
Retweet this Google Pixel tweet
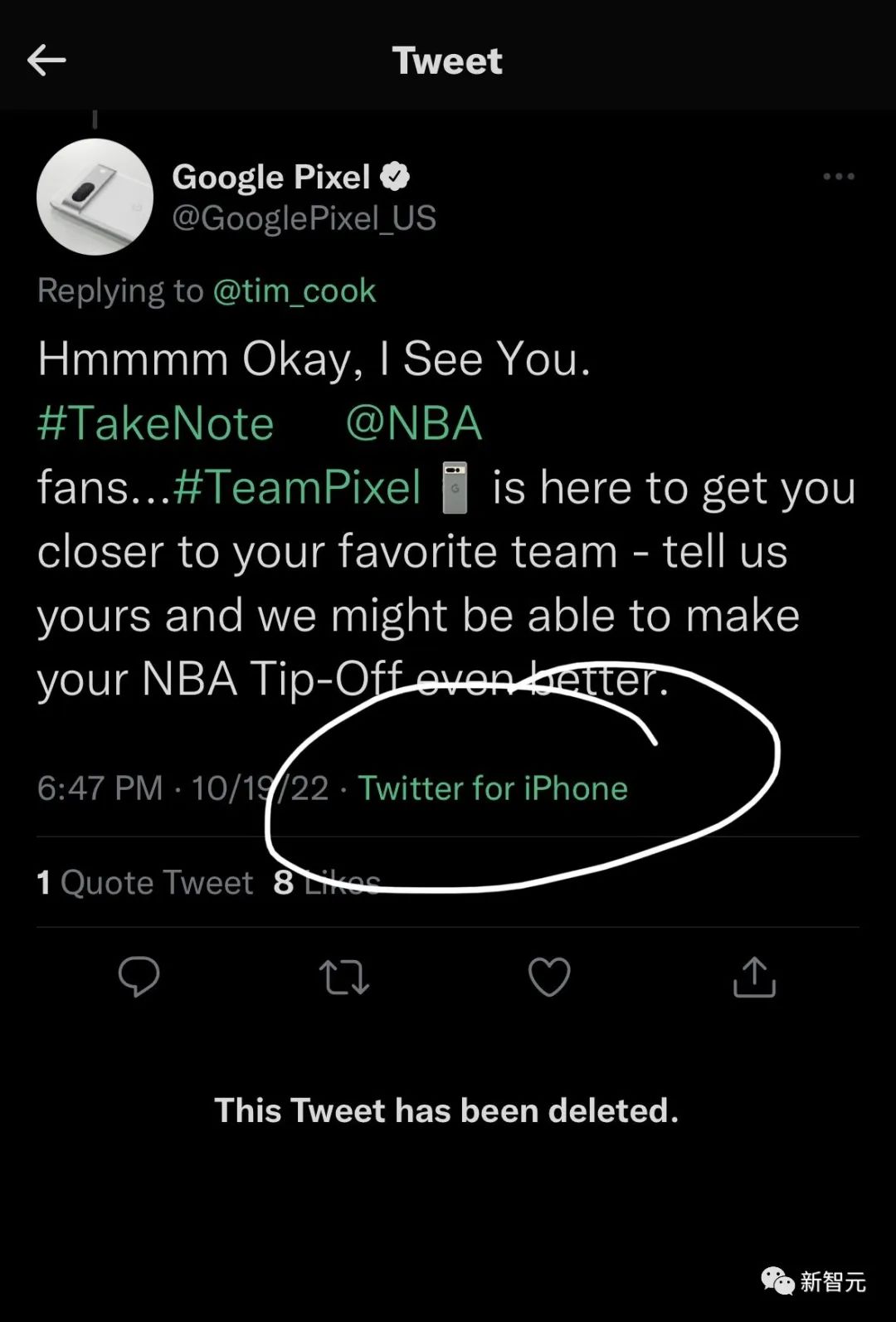[x=343, y=977]
